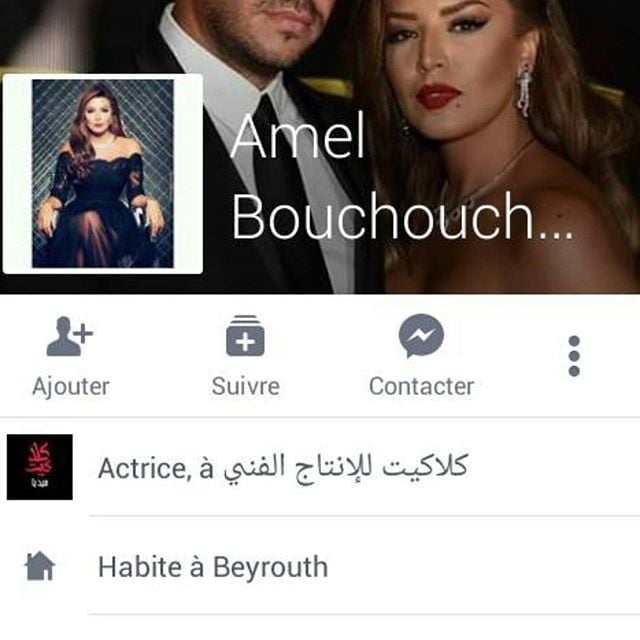The height and width of the screenshot is (640, 640).
Task: Tap Ajouter to send a friend request
Action: (x=70, y=355)
